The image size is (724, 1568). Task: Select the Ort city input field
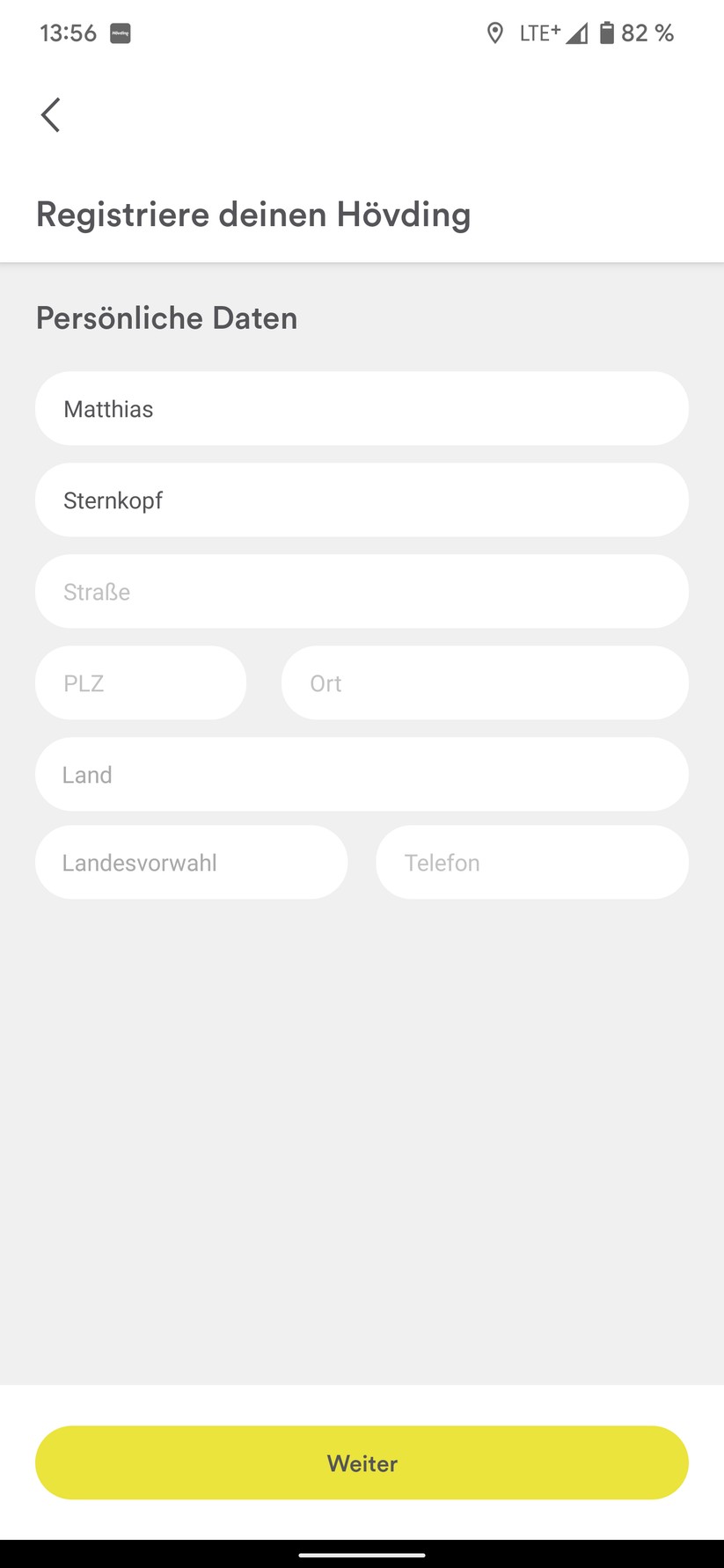tap(484, 682)
